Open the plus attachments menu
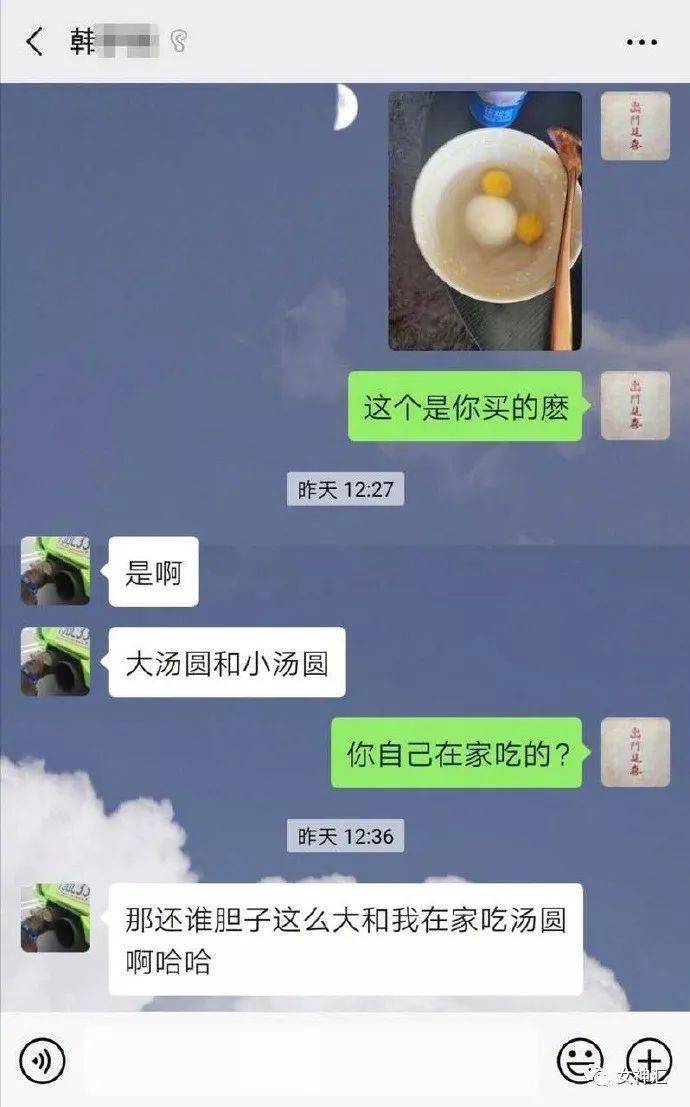 649,1060
